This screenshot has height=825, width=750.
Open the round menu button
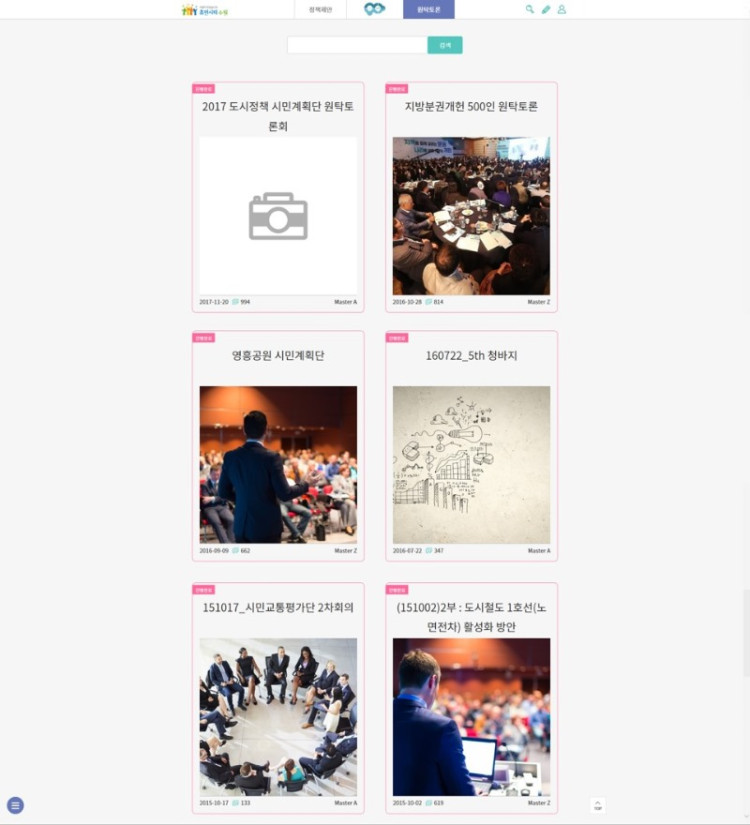point(15,805)
